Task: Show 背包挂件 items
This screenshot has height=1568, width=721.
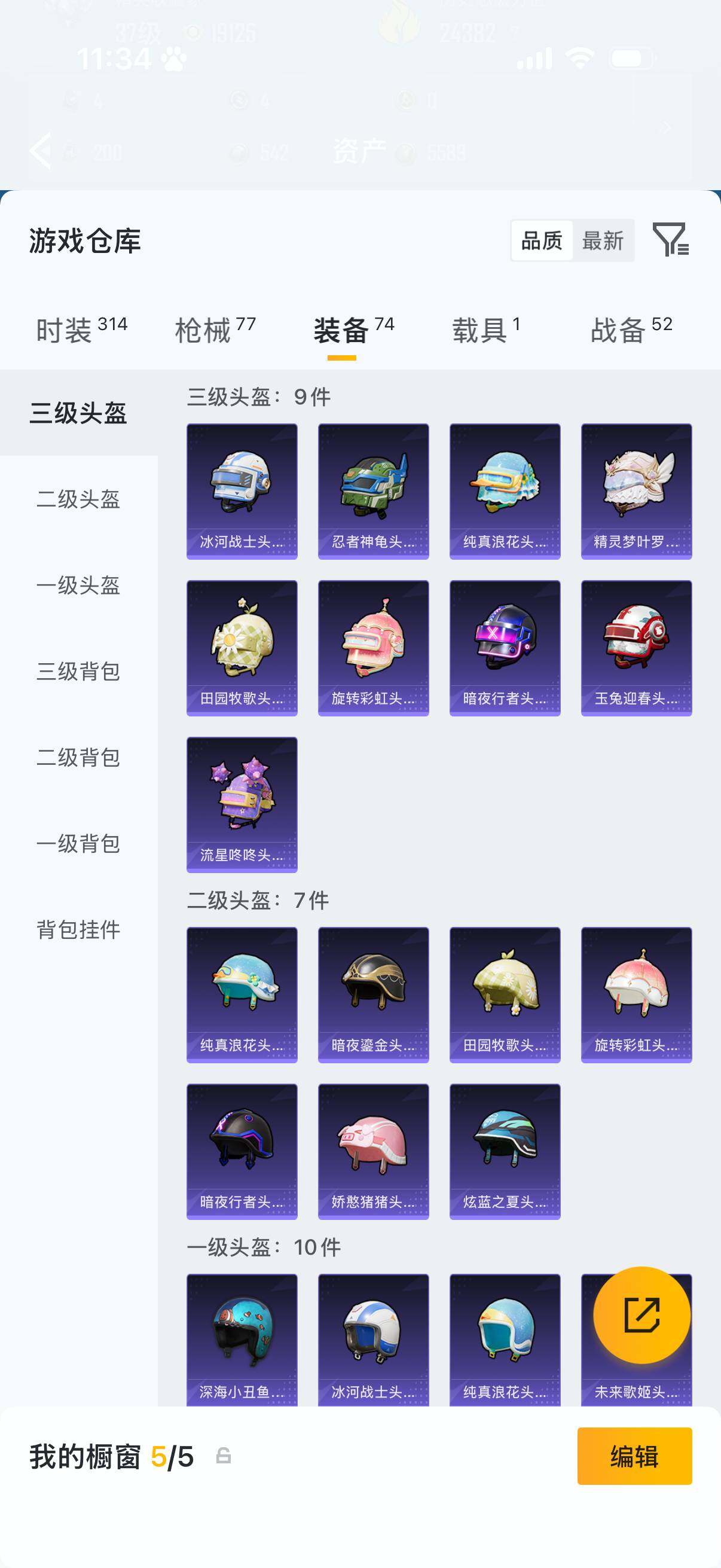Action: click(x=78, y=930)
